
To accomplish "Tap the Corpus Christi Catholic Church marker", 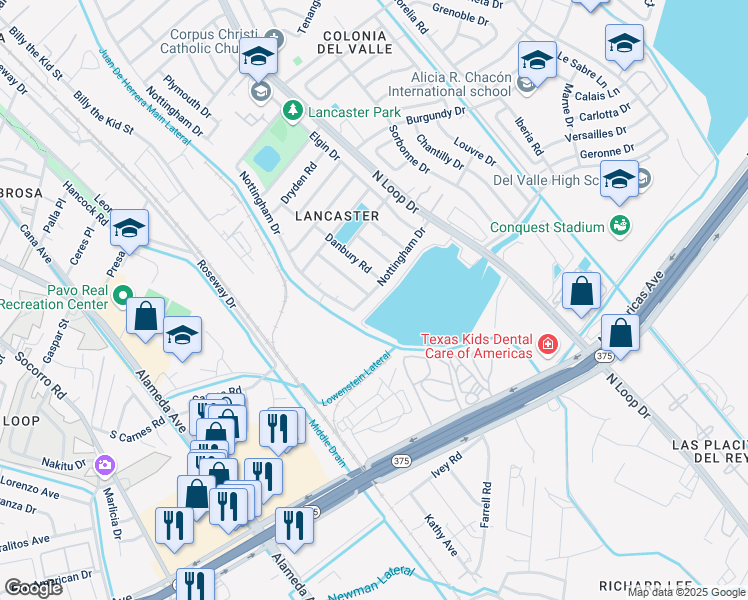I will click(276, 40).
